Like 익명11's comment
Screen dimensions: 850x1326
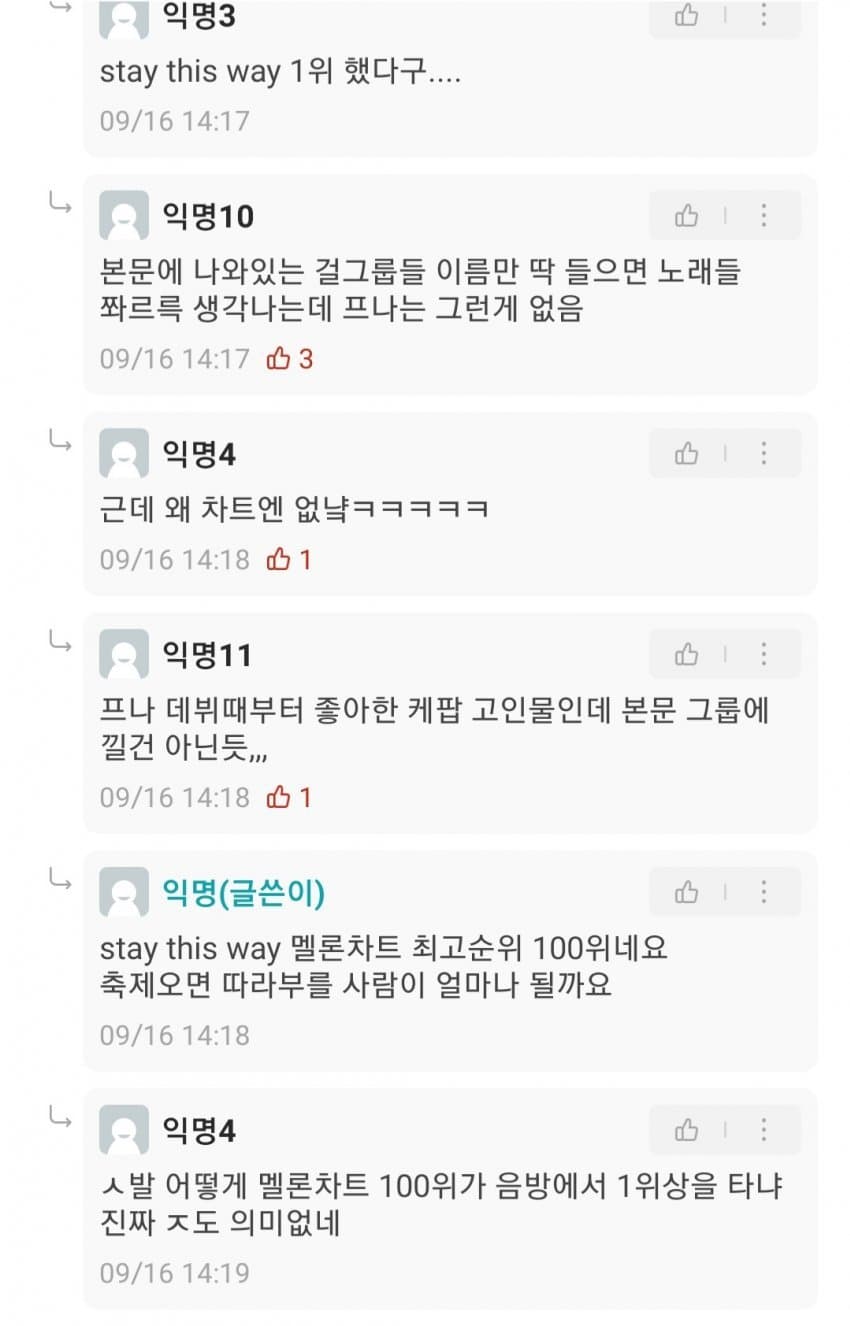(x=687, y=654)
